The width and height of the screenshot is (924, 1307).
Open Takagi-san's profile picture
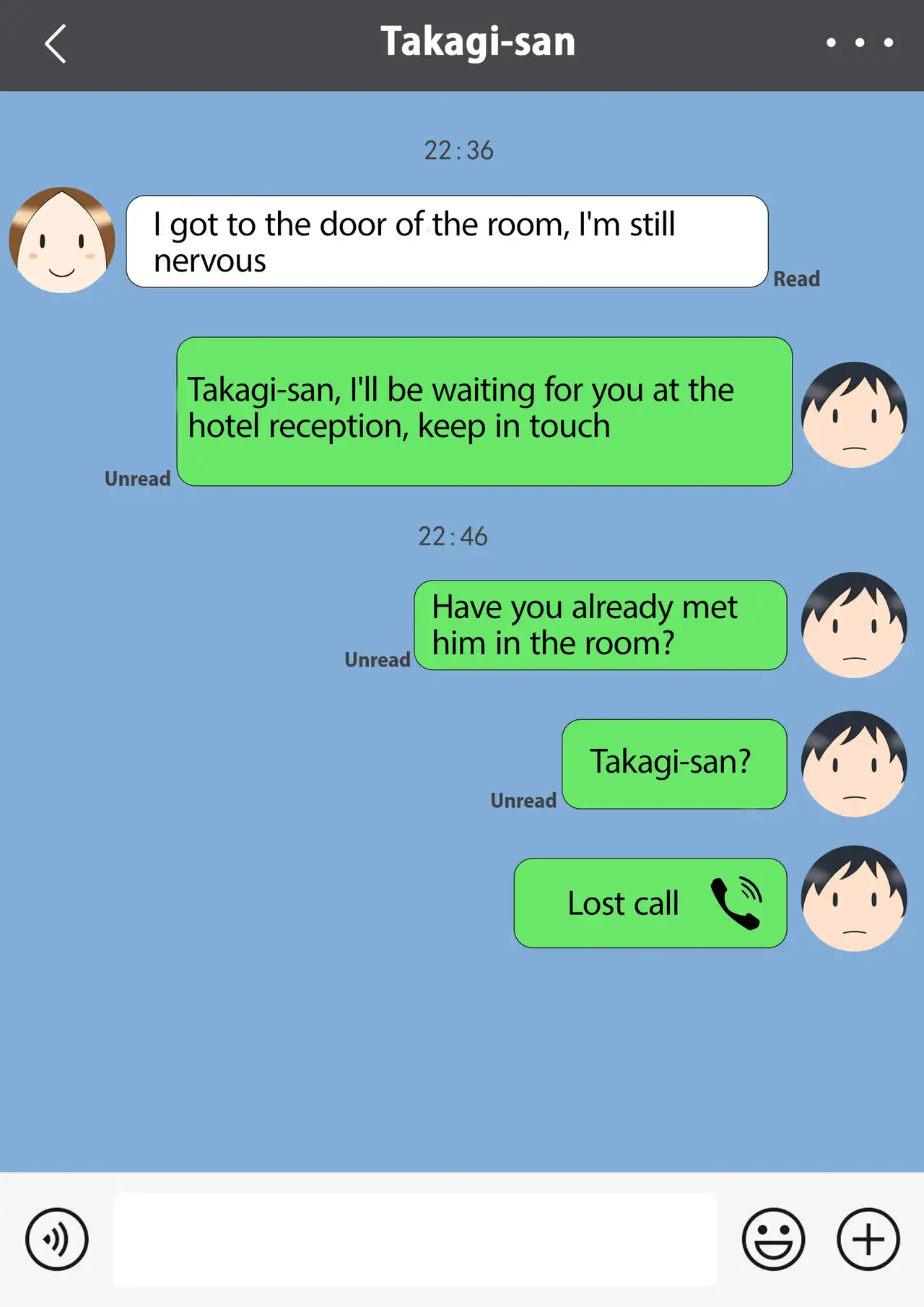(62, 240)
